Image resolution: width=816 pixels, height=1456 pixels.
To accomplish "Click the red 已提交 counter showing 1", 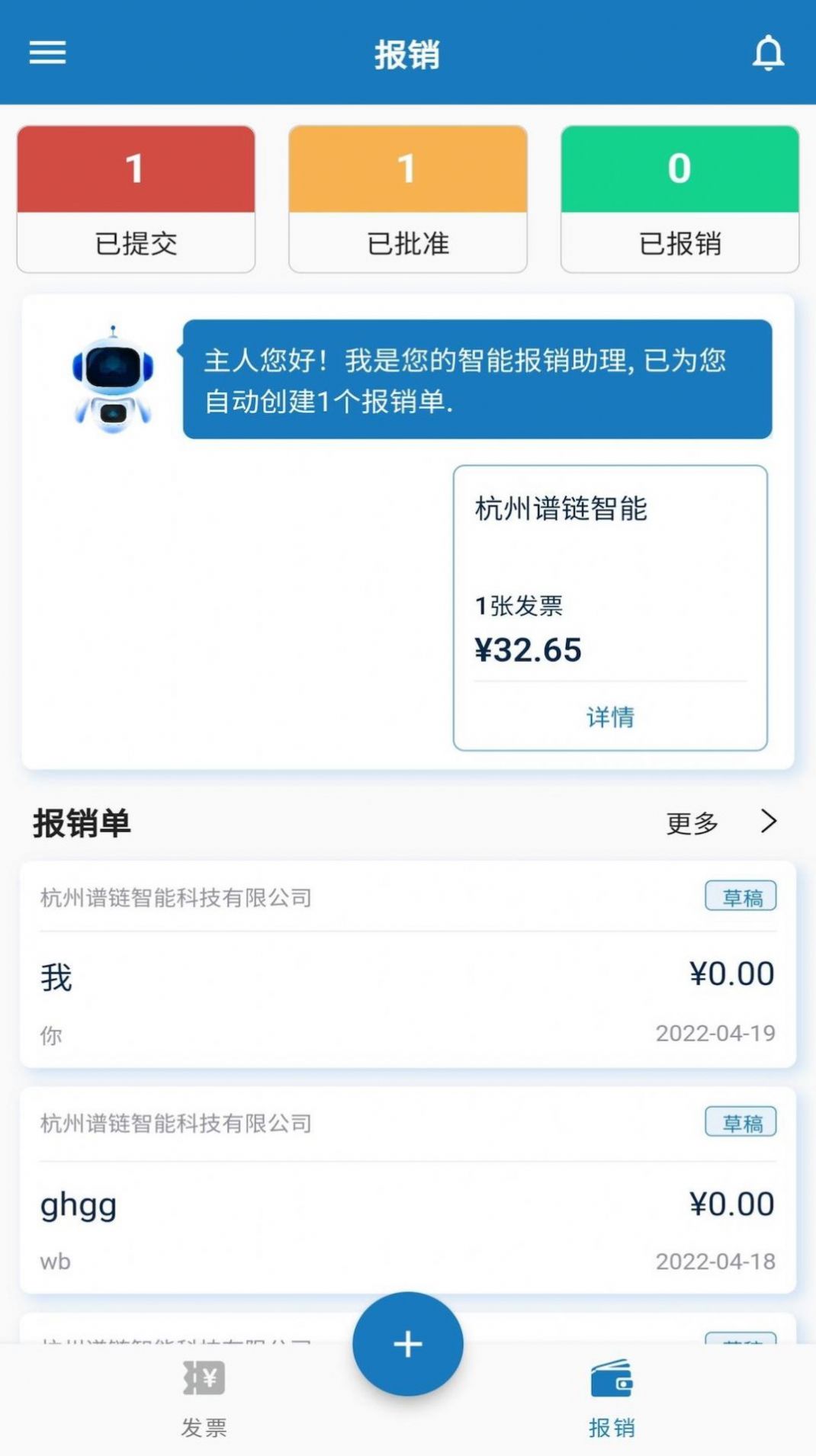I will pyautogui.click(x=136, y=197).
